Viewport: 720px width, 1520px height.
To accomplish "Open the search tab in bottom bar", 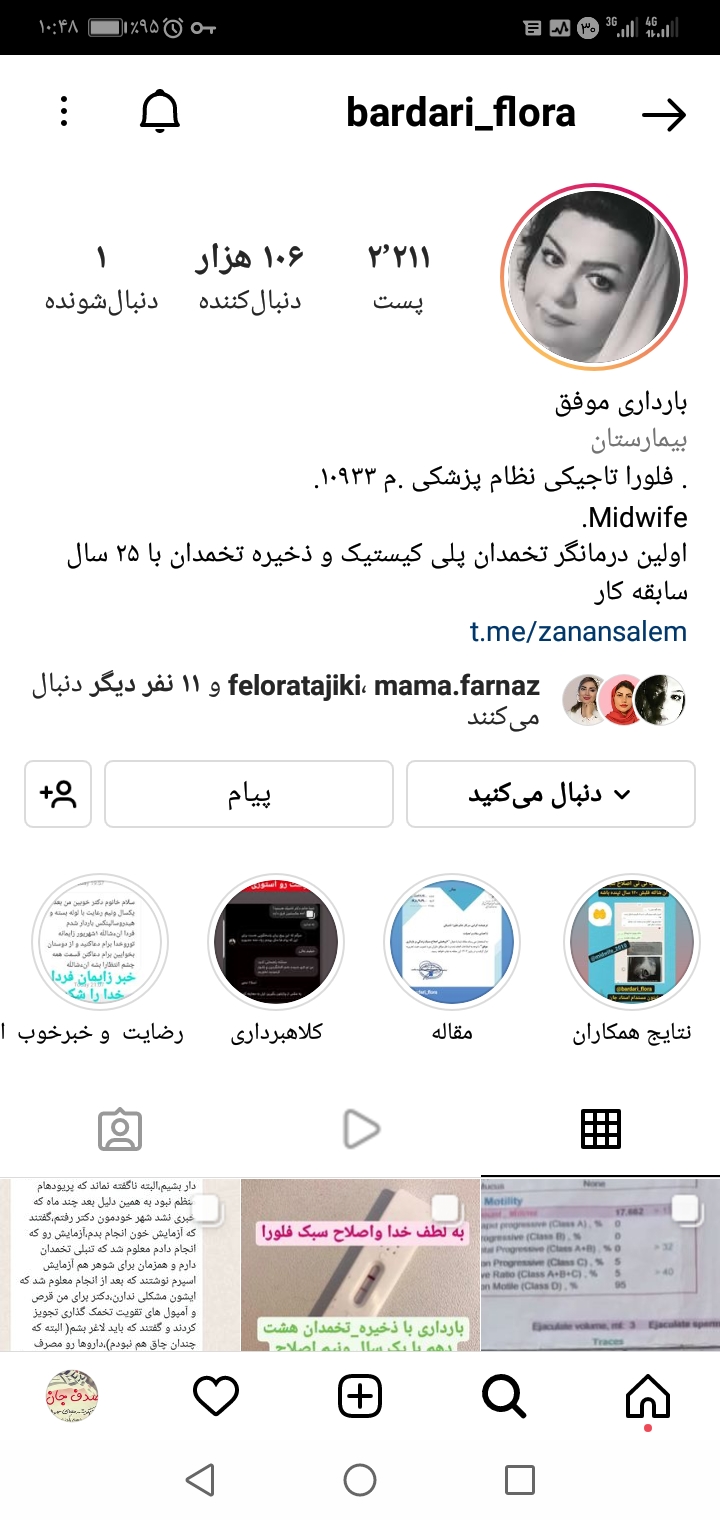I will (504, 1396).
